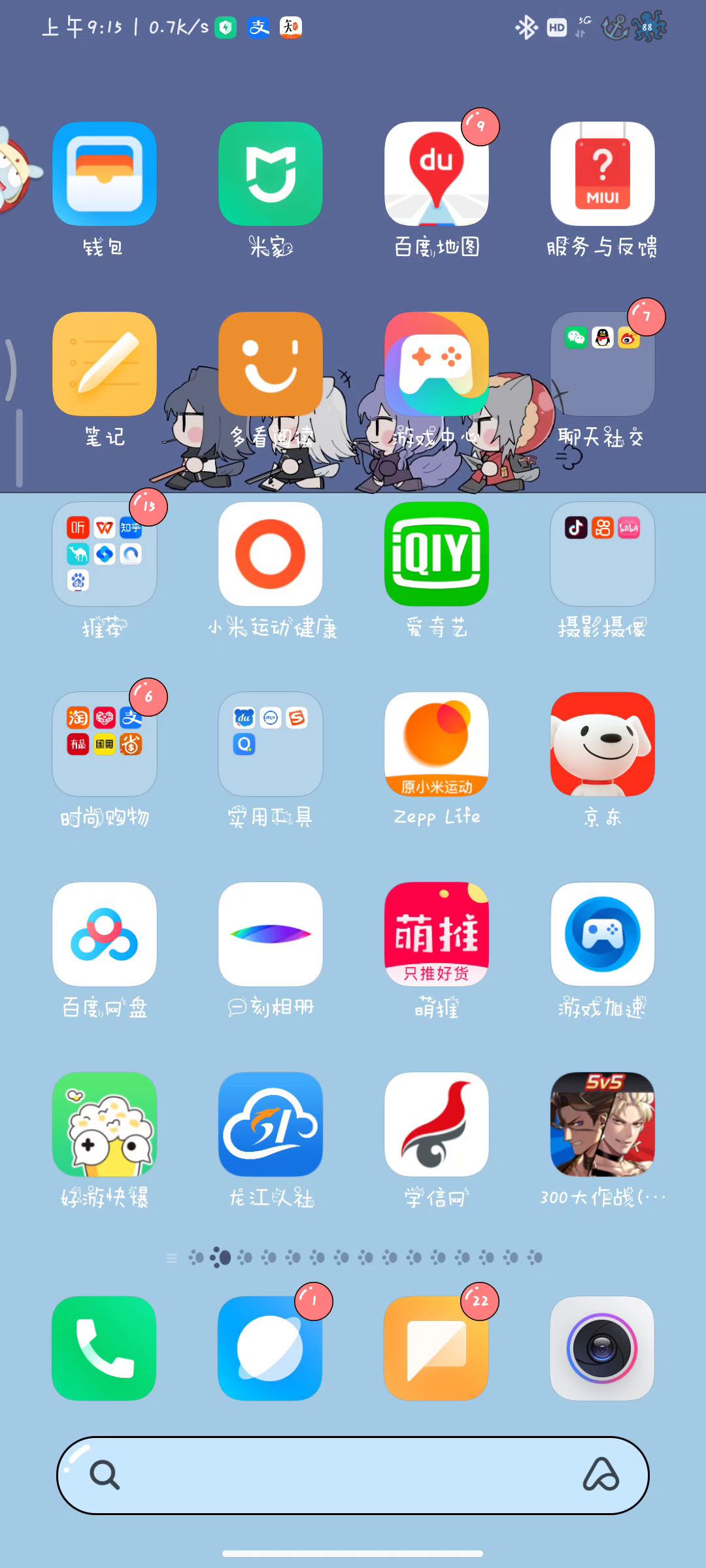Open the phone dialer in dock
Viewport: 706px width, 1568px height.
pos(104,1348)
